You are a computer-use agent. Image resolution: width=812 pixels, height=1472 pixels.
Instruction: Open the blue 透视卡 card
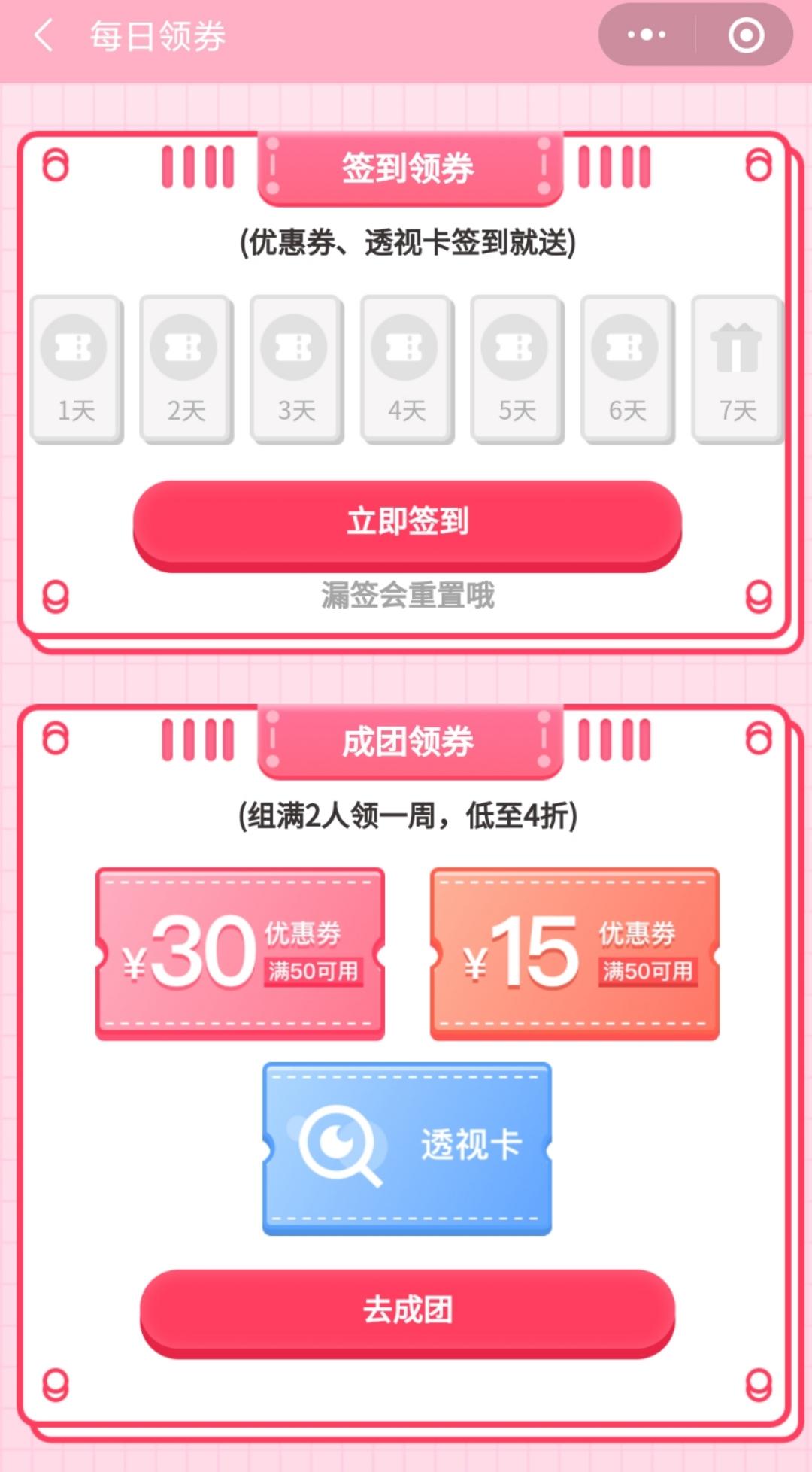click(407, 1147)
